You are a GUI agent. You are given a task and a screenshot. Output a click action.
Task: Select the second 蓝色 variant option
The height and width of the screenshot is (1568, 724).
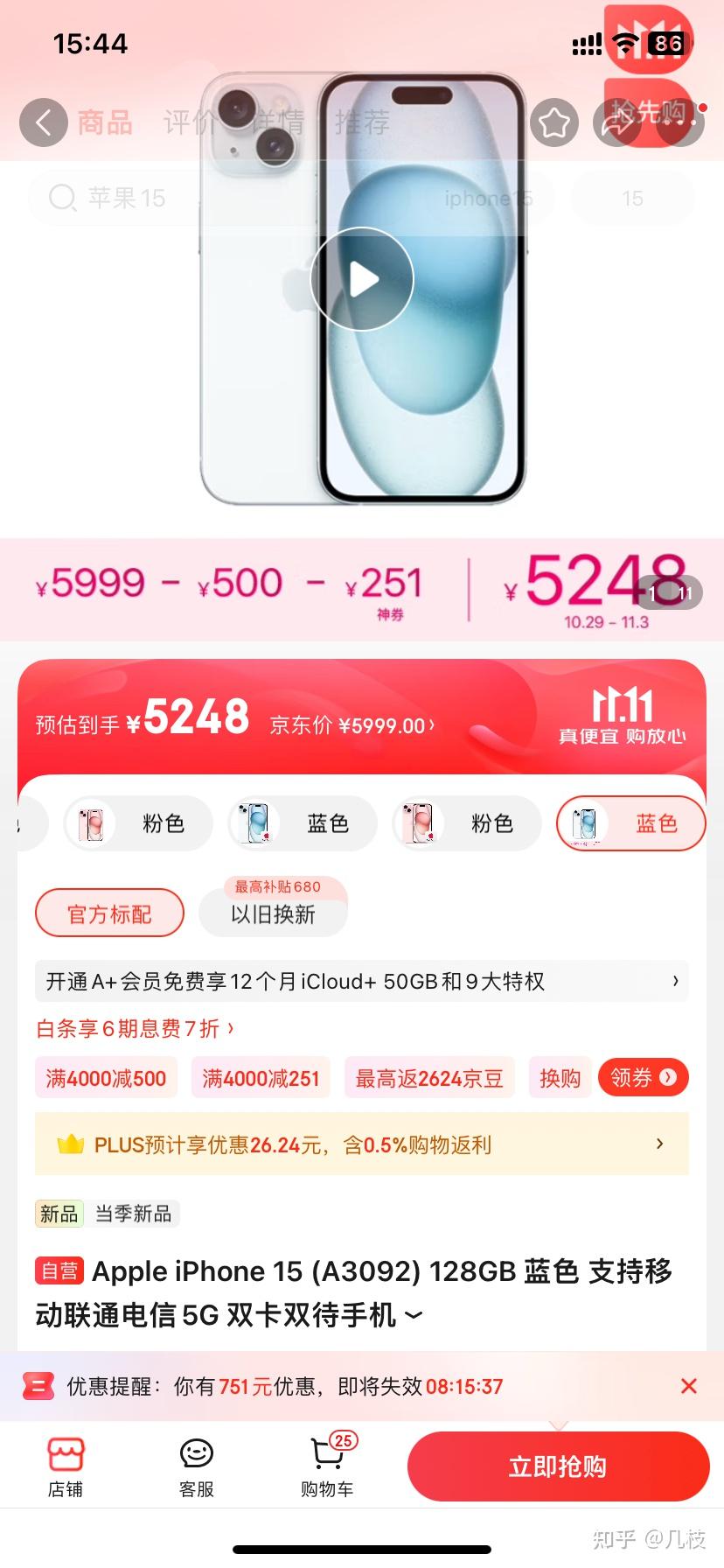click(x=630, y=823)
